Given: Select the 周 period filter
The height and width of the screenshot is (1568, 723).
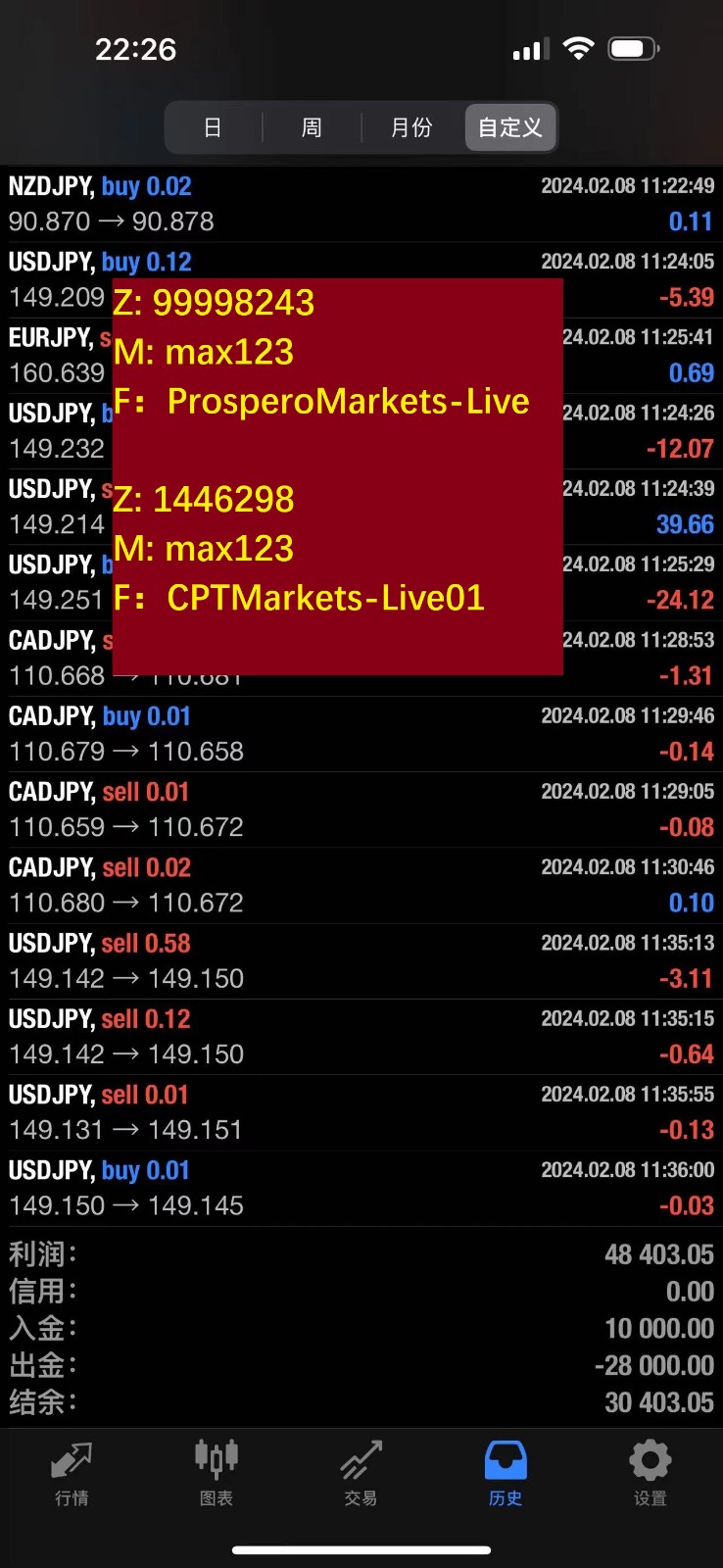Looking at the screenshot, I should coord(312,127).
